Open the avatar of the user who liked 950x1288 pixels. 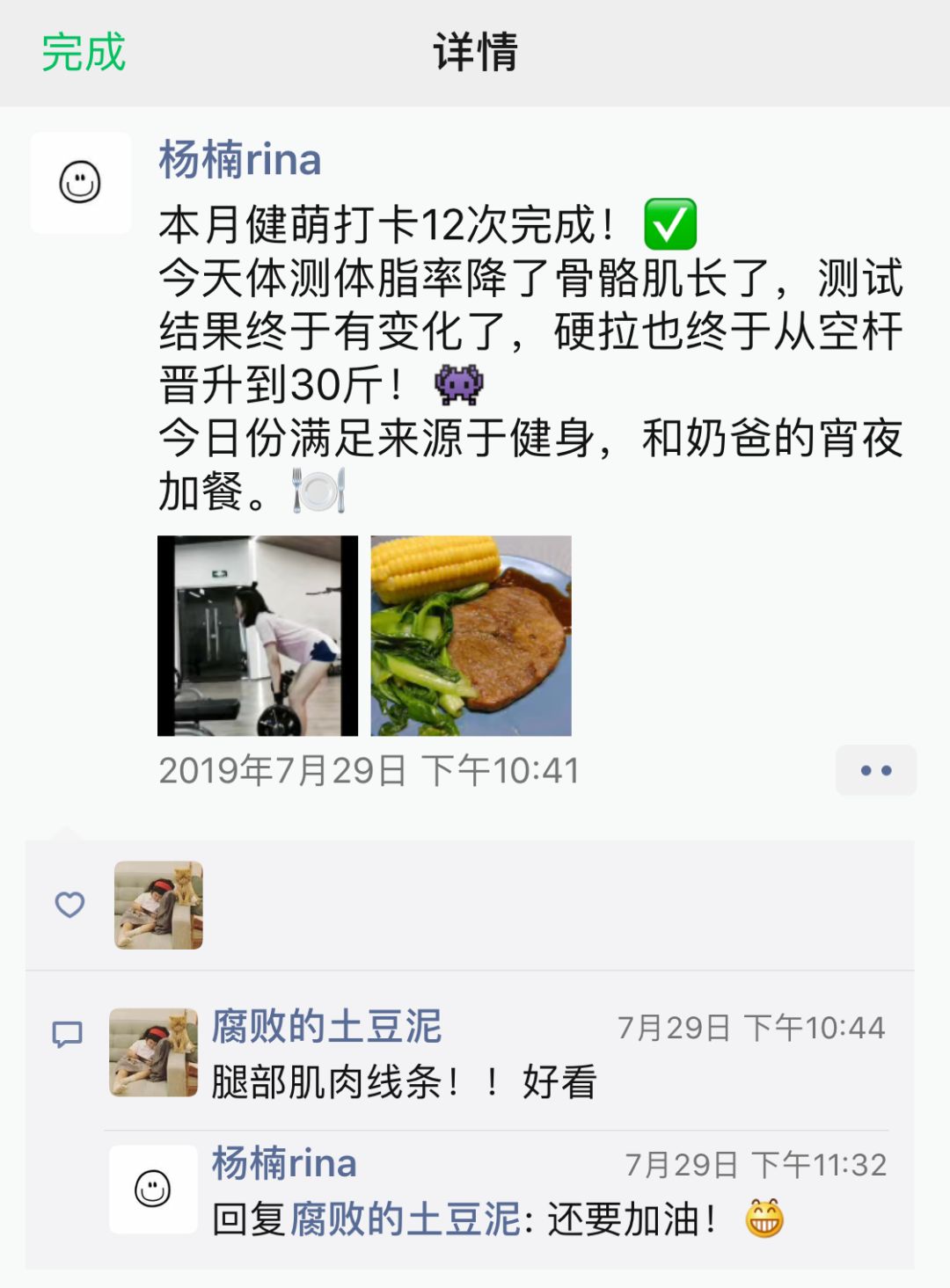click(x=158, y=905)
